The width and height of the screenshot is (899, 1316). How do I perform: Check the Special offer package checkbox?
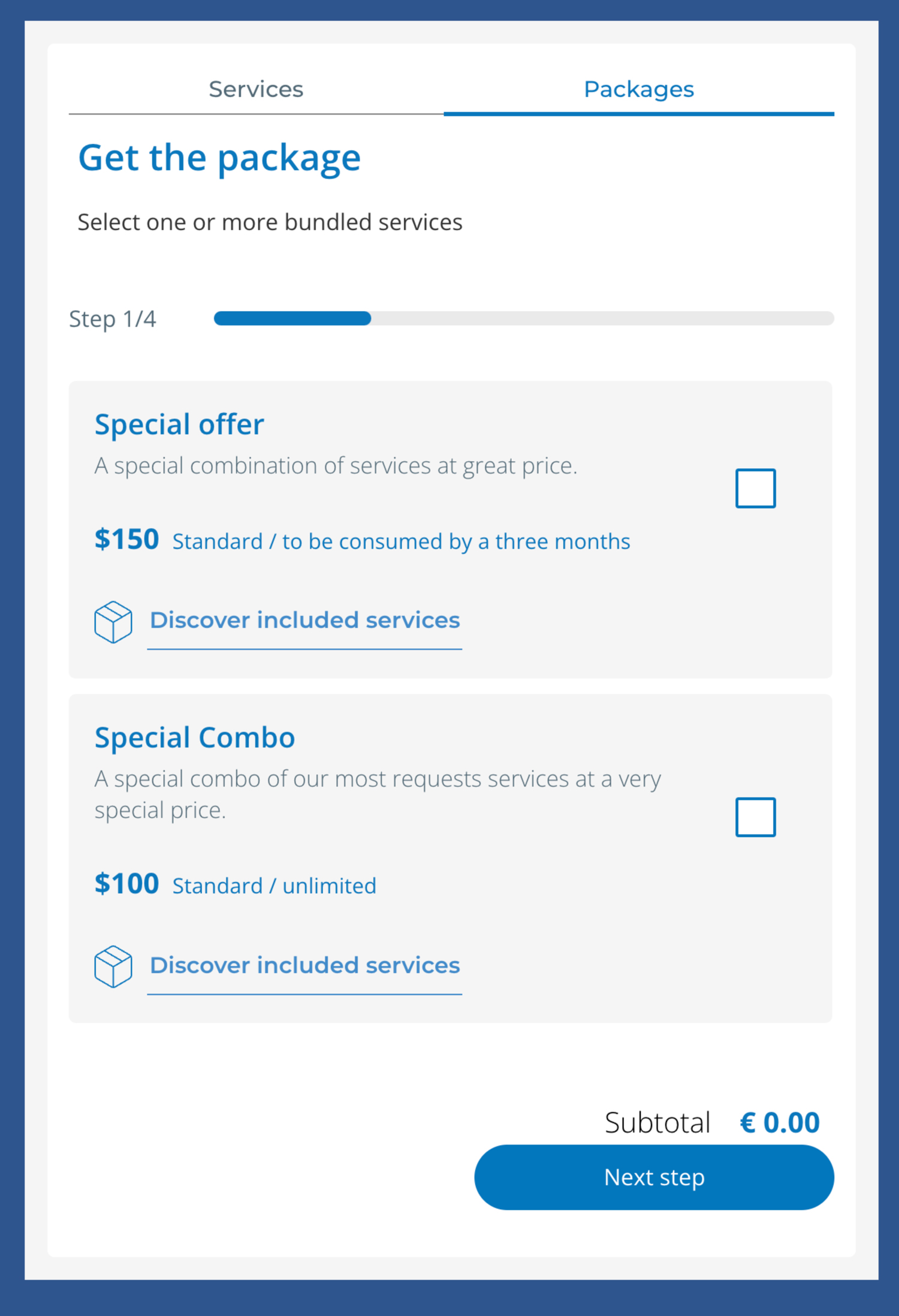pyautogui.click(x=755, y=489)
